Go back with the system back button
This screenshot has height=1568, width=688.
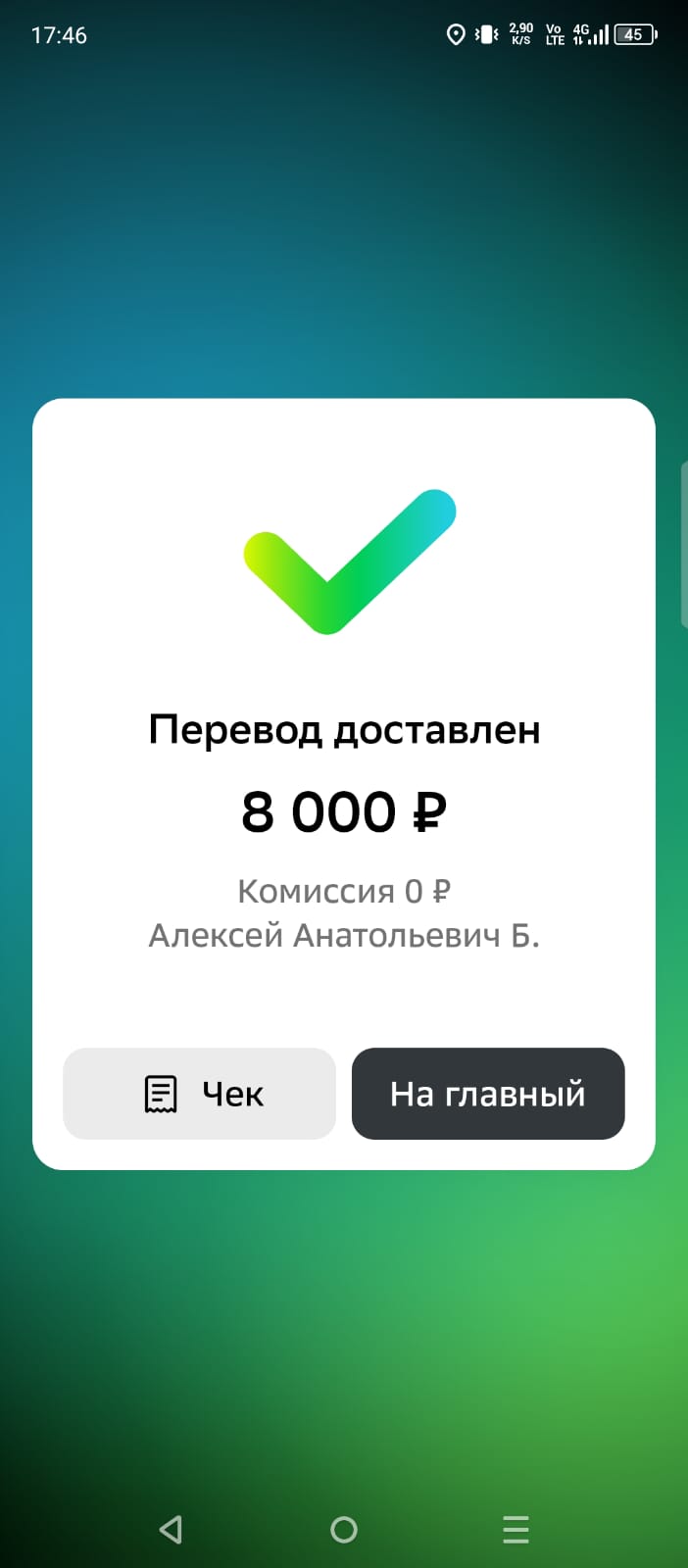[171, 1529]
